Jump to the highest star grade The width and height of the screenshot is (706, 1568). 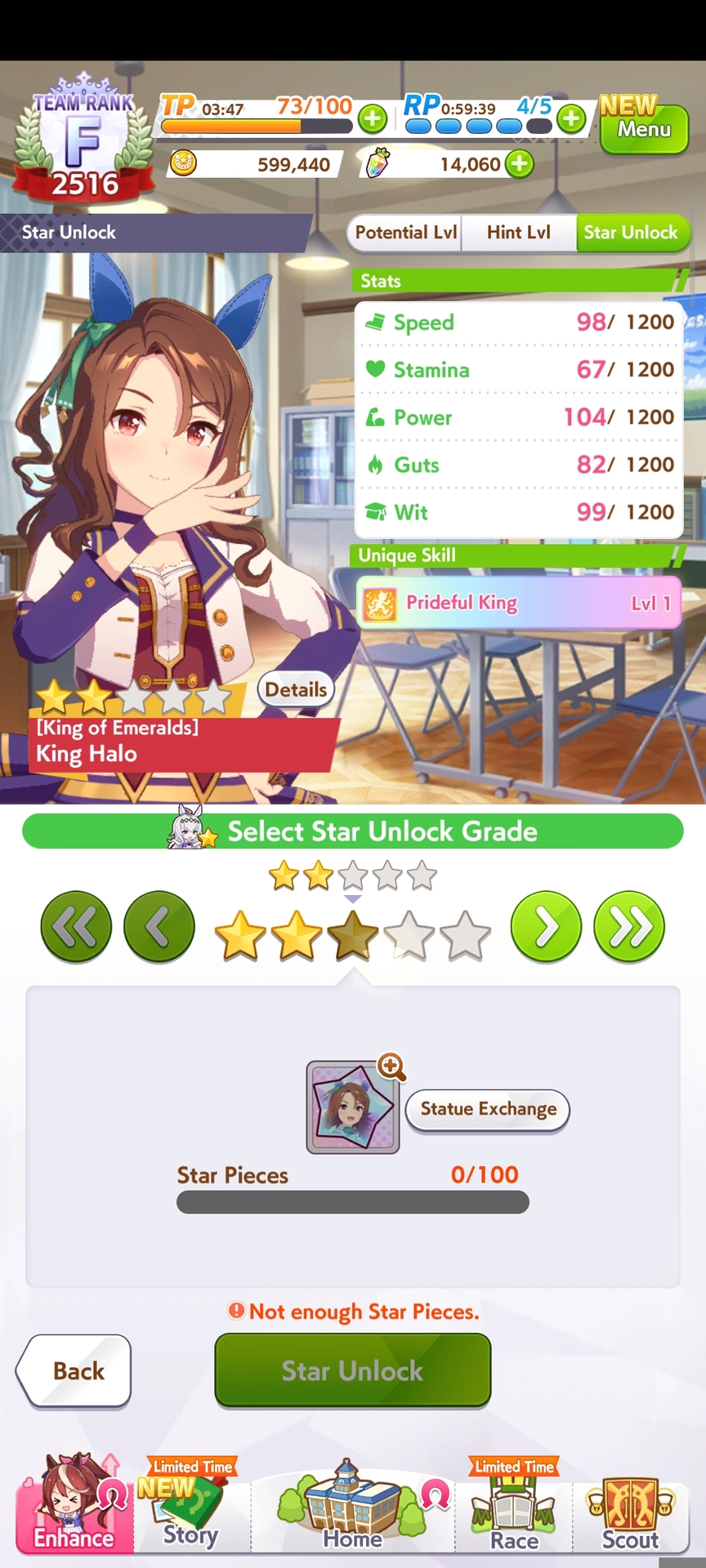pyautogui.click(x=629, y=927)
